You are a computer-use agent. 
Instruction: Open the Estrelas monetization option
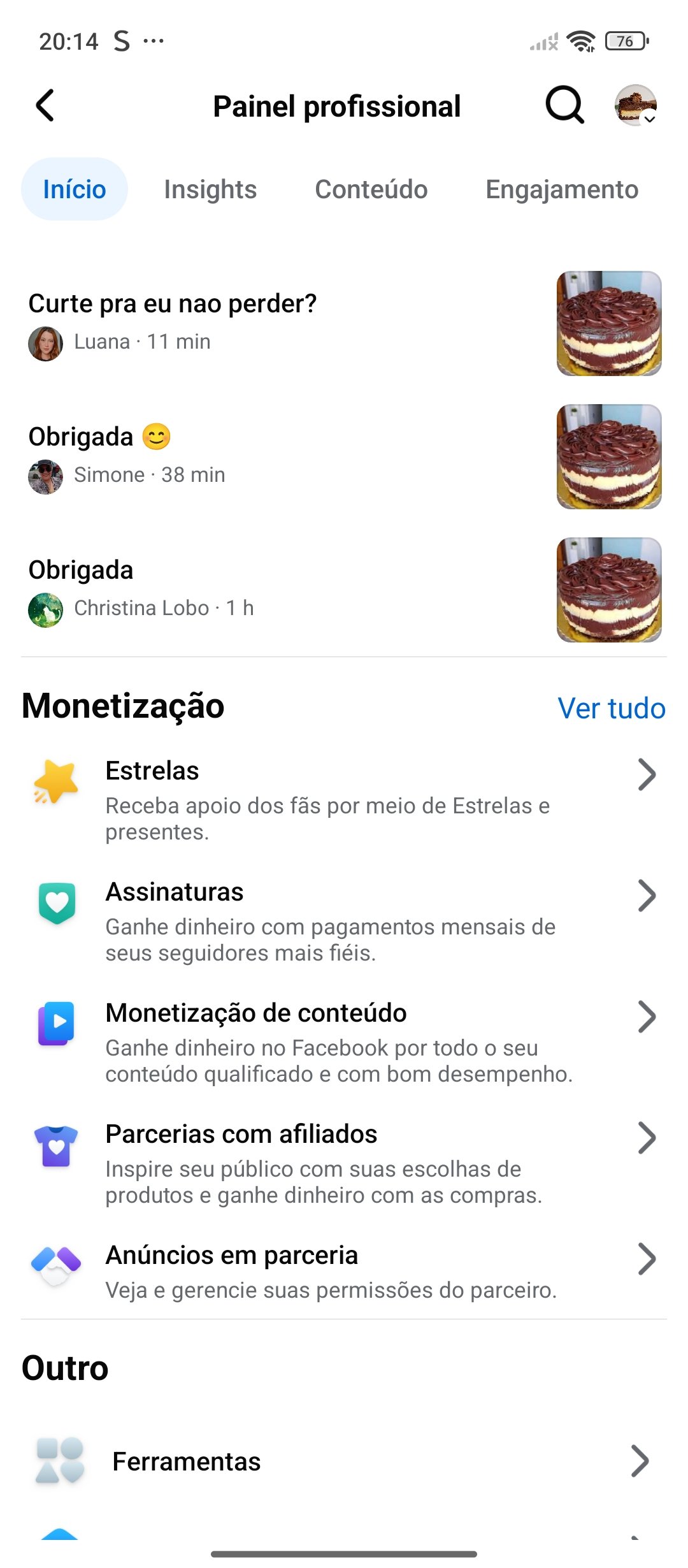(x=344, y=799)
